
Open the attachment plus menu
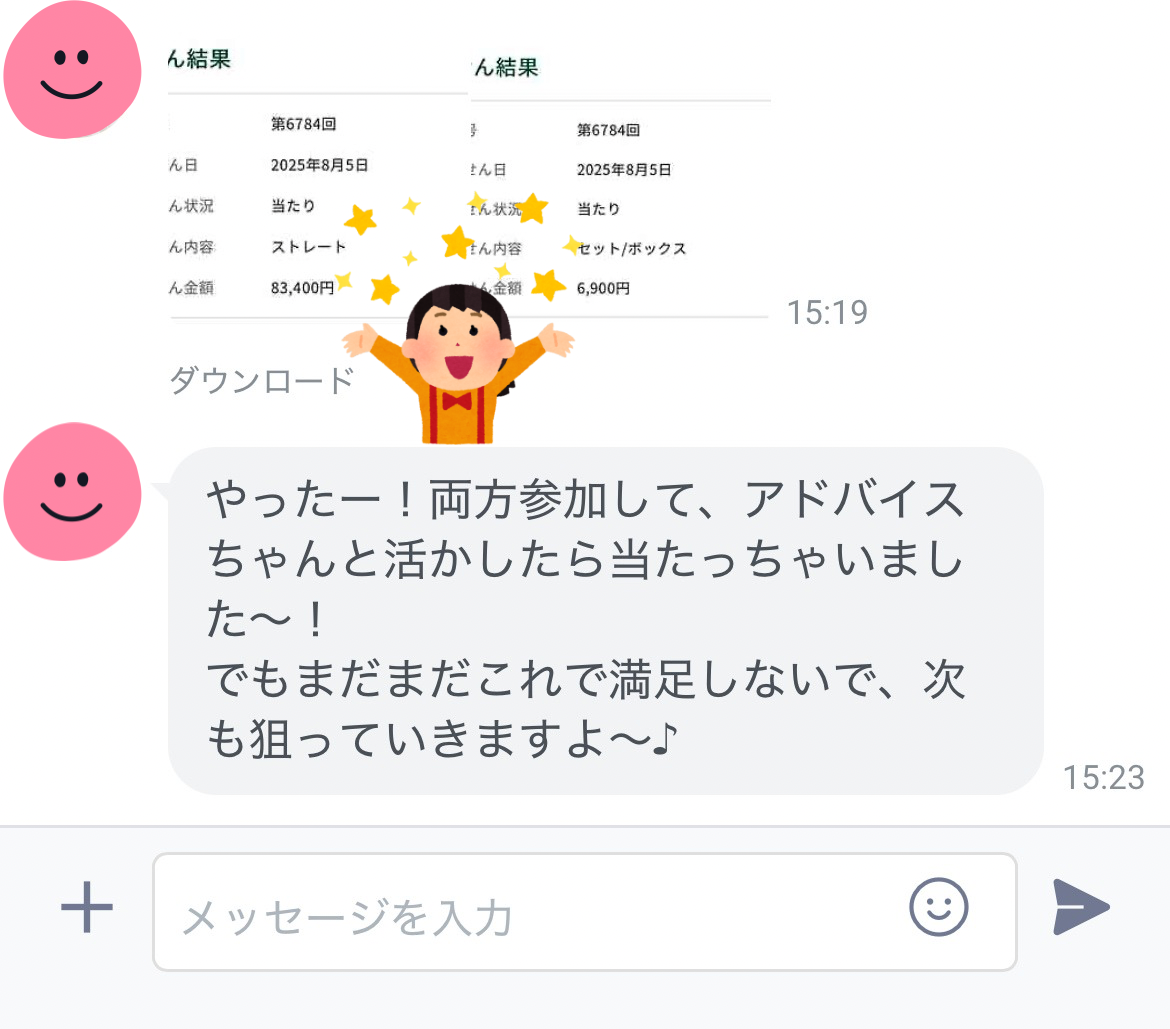(x=87, y=910)
